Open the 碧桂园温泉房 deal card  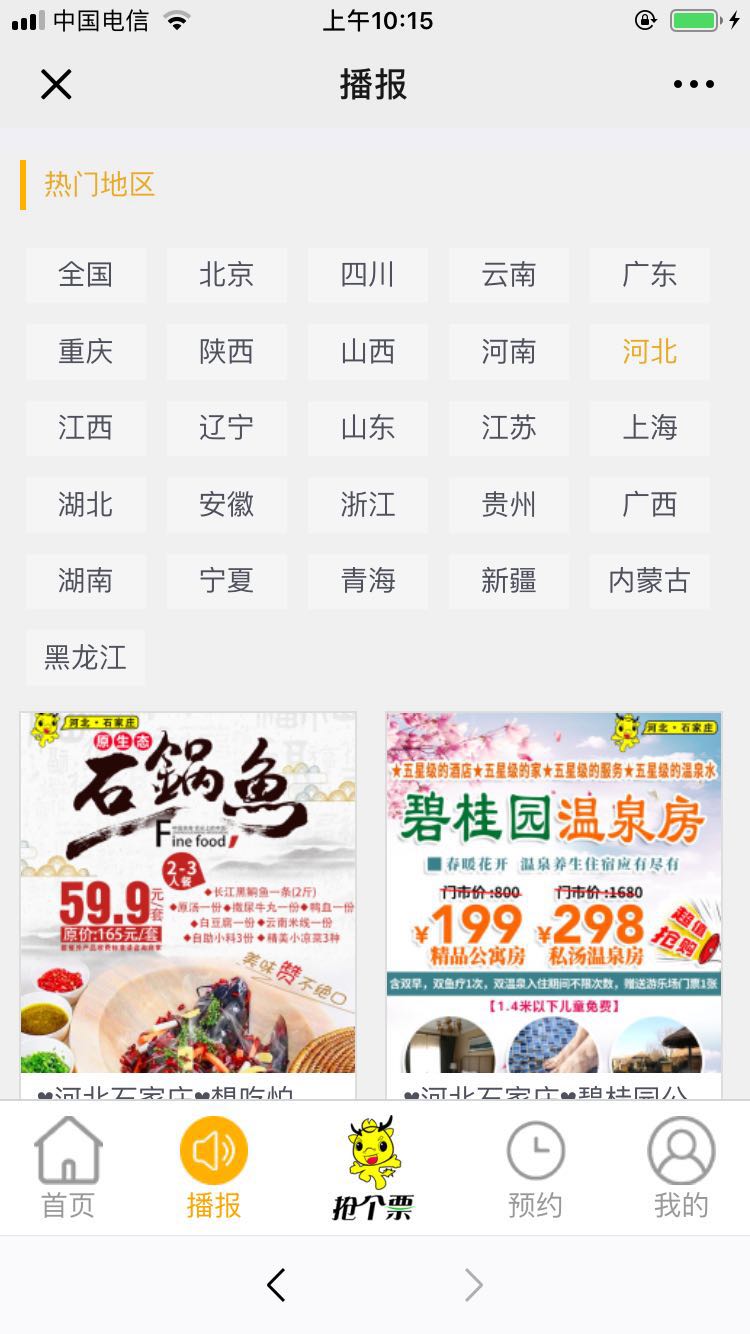pyautogui.click(x=554, y=892)
